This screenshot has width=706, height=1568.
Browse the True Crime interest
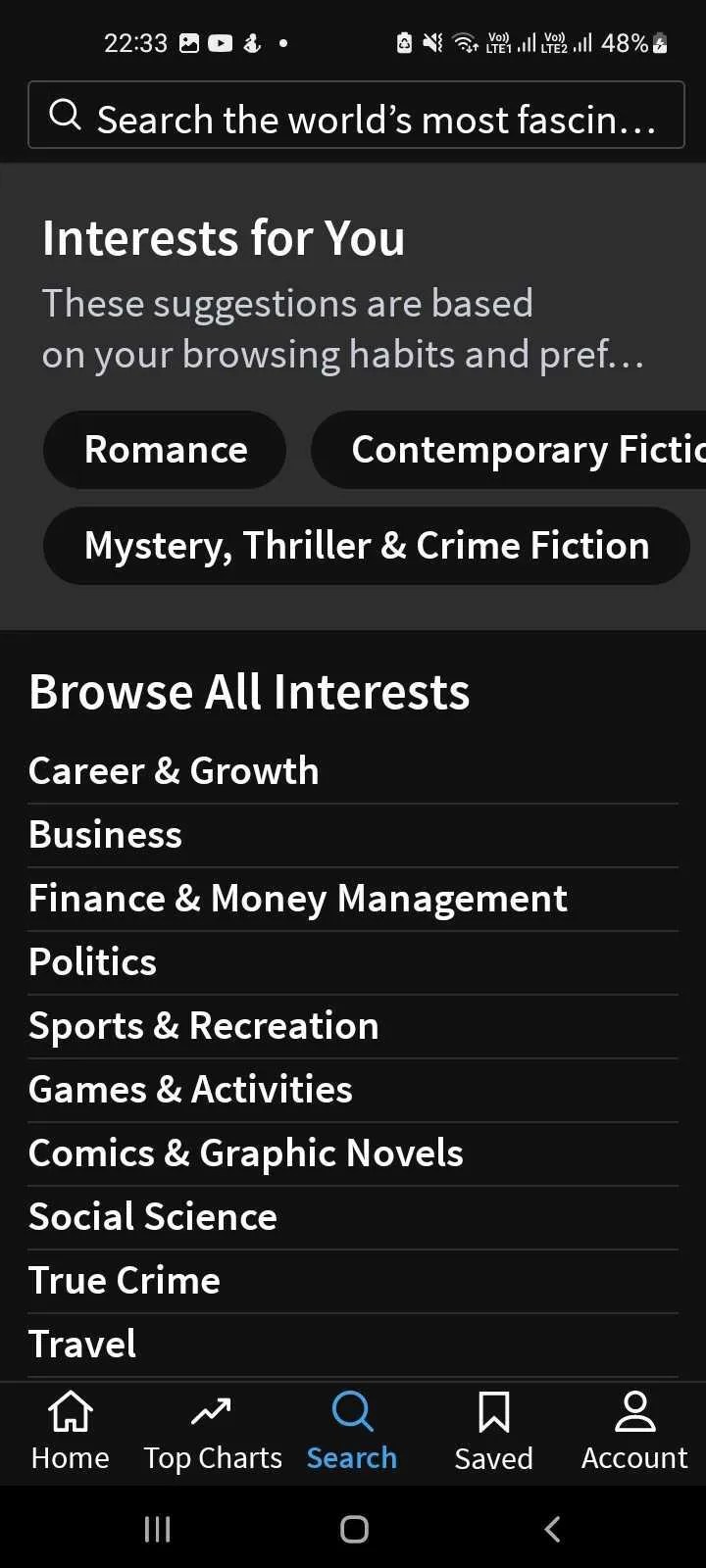point(125,1281)
